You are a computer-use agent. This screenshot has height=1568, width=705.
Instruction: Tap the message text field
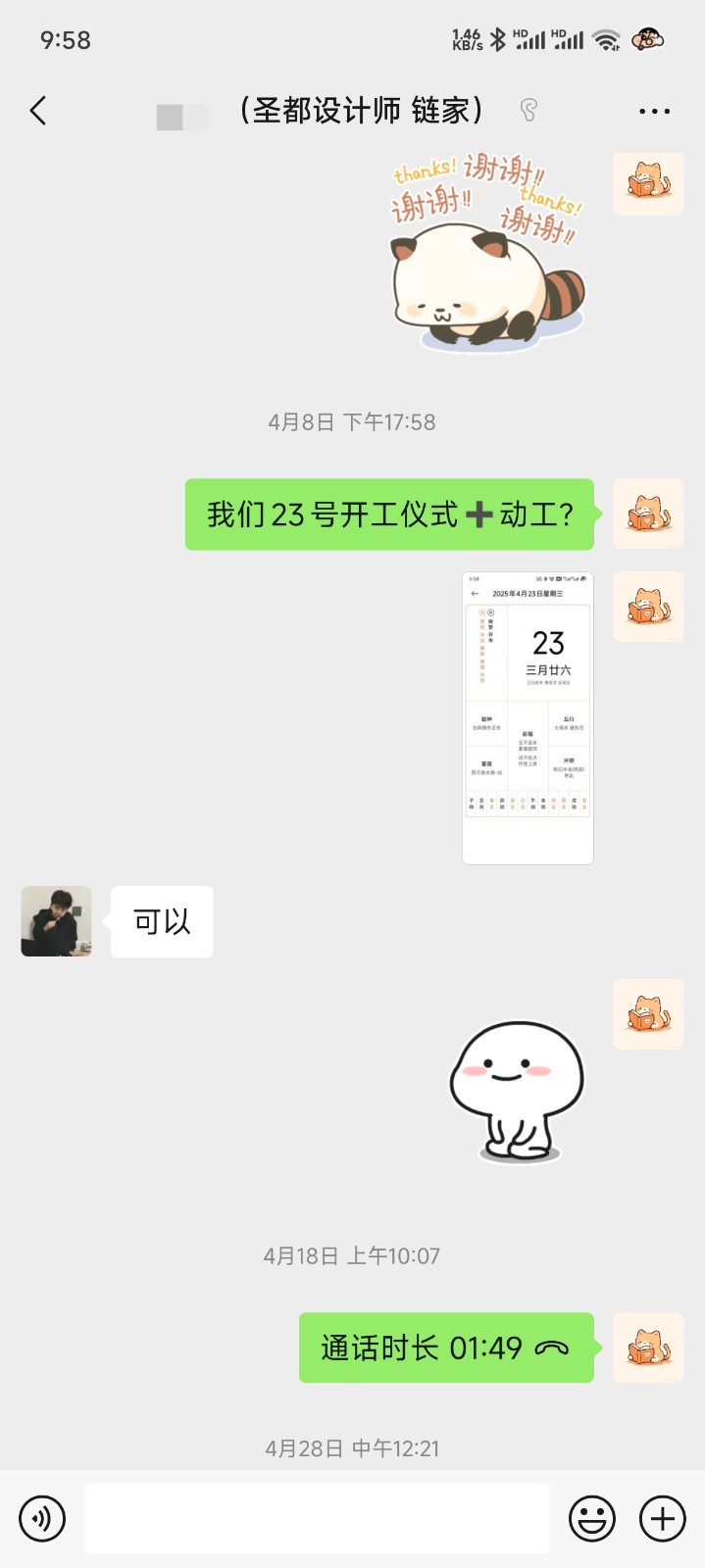click(x=317, y=1518)
